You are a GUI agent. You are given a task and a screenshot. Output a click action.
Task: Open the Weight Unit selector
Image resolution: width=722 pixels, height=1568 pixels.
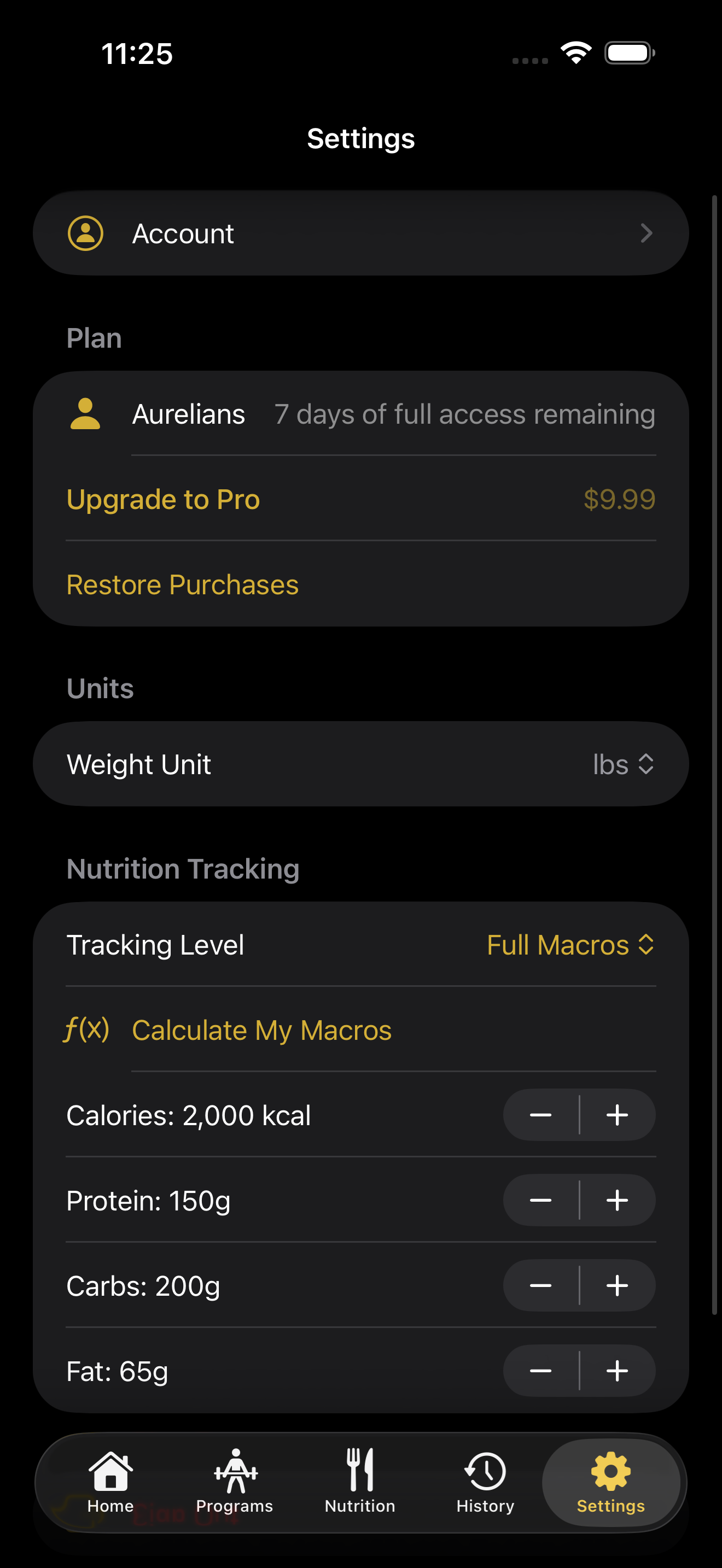point(622,763)
